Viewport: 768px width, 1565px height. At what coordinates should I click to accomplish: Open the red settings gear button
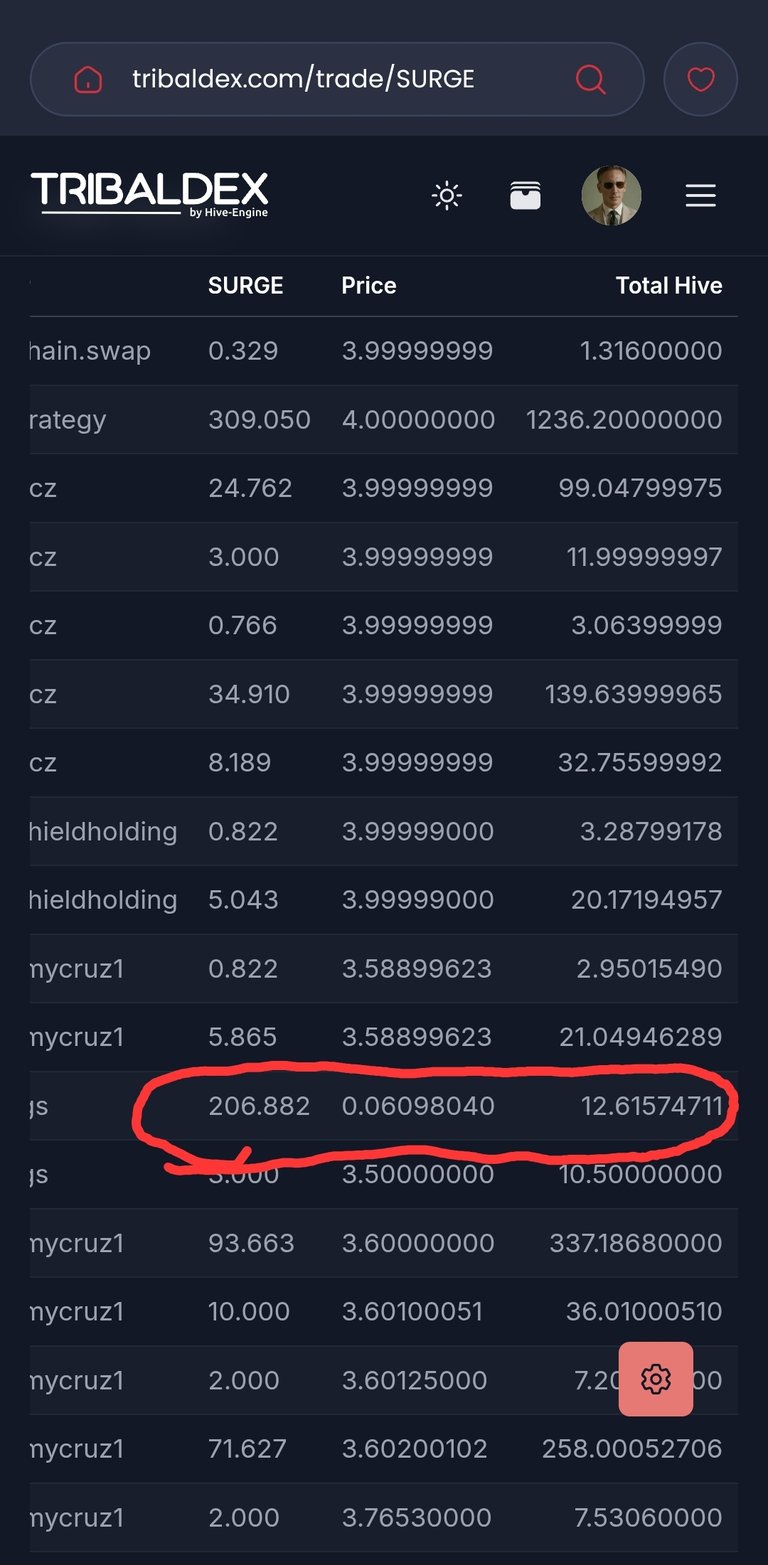pos(656,1379)
